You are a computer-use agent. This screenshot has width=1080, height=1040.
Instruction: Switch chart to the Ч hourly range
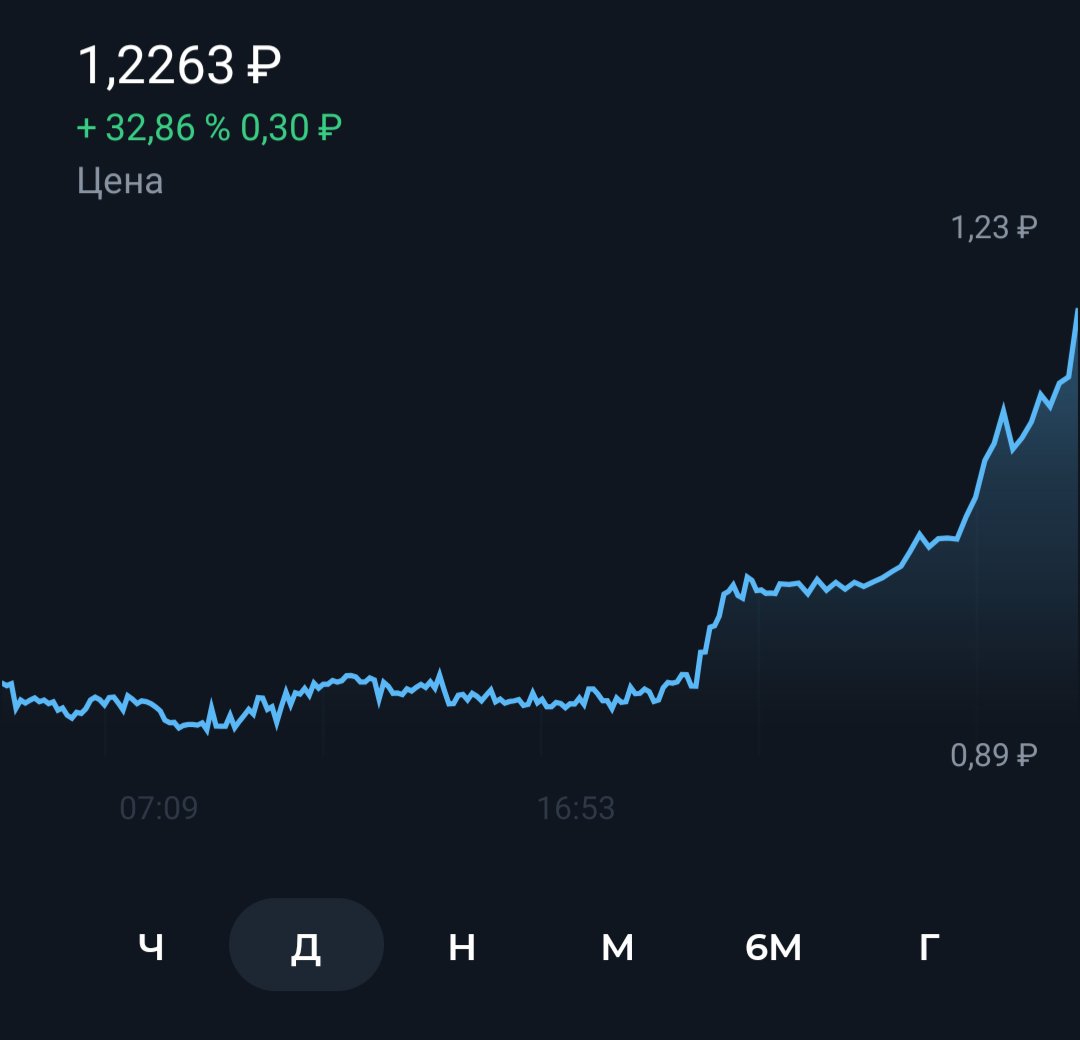(x=151, y=946)
